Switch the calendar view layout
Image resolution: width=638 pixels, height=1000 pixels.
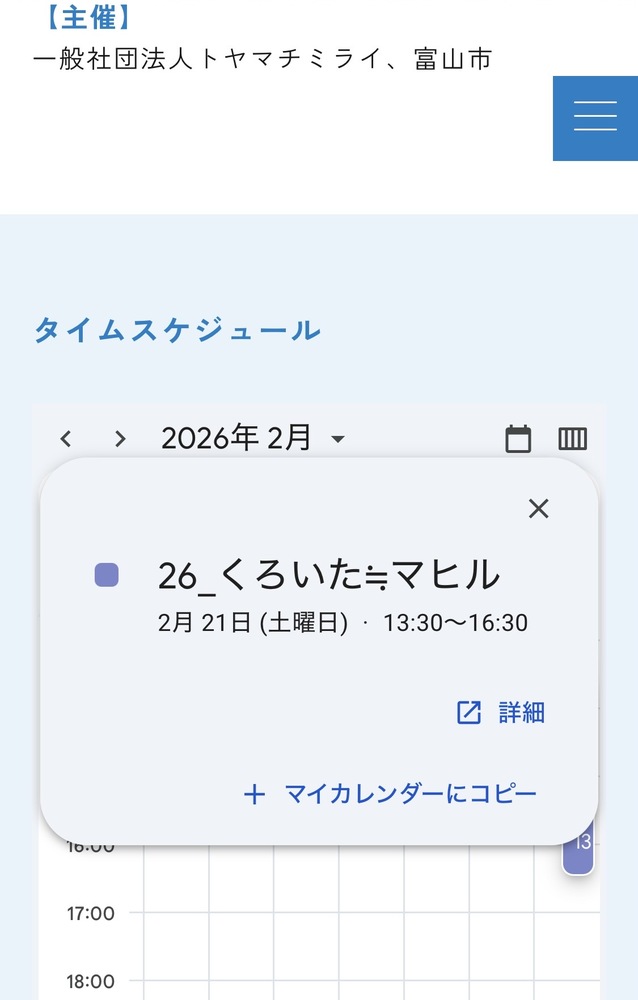click(x=572, y=439)
